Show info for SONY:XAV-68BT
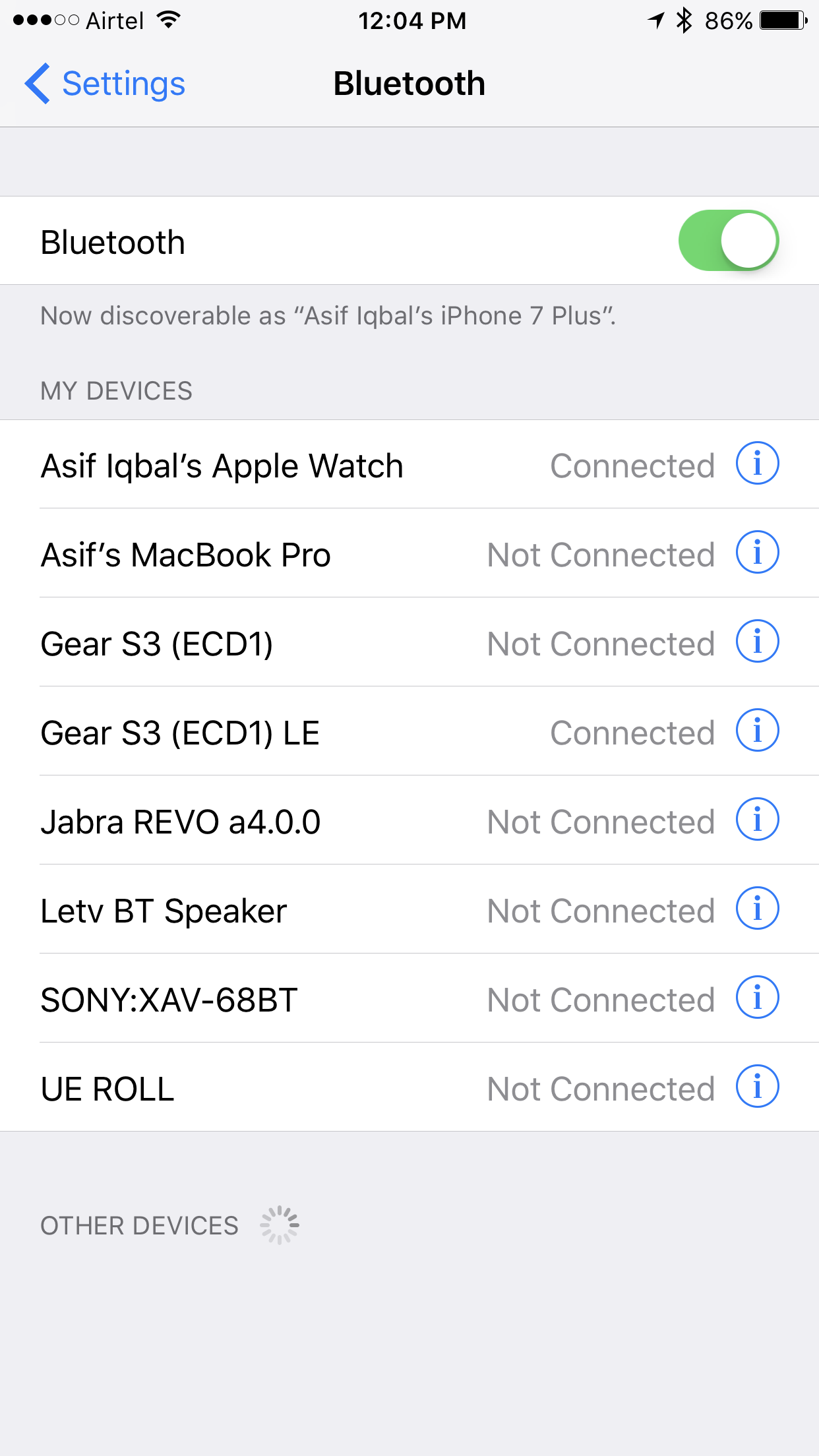 (757, 998)
